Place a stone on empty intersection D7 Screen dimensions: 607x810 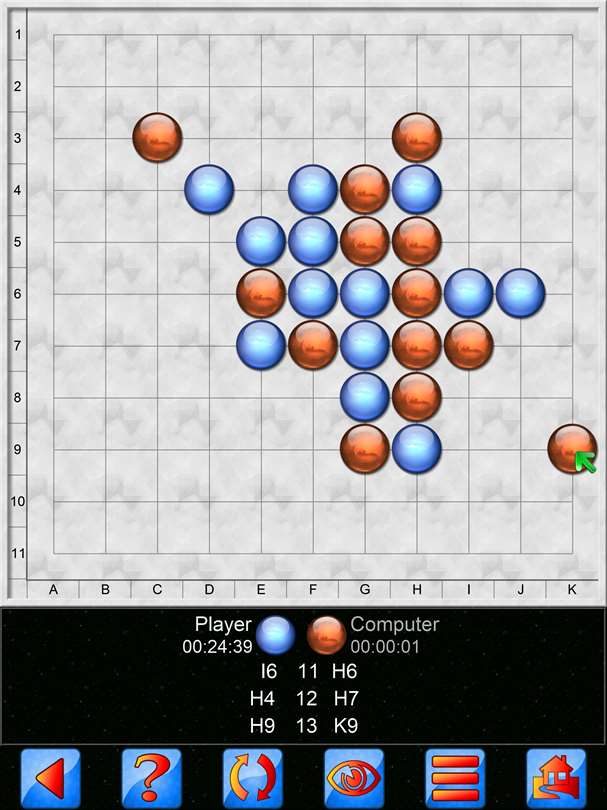tap(209, 345)
